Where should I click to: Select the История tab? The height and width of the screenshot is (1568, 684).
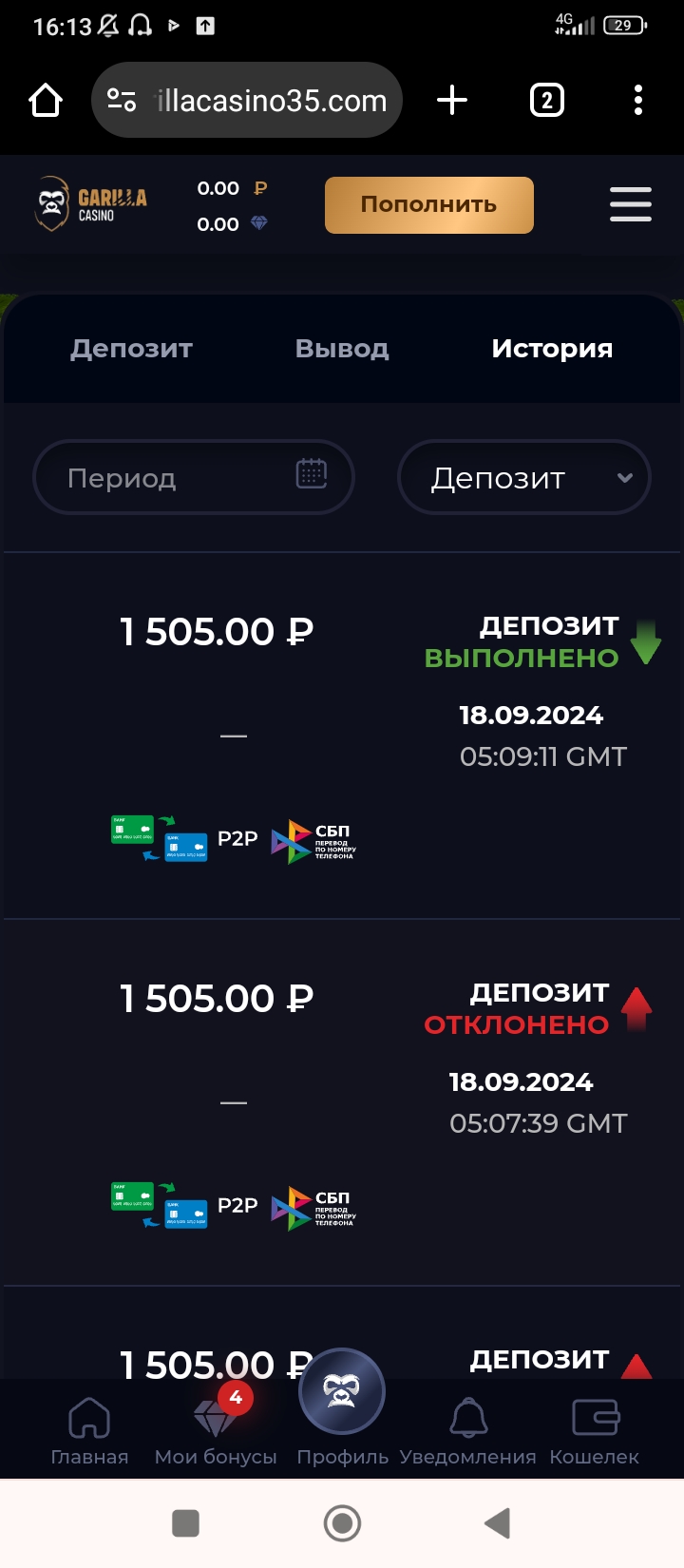click(x=552, y=349)
